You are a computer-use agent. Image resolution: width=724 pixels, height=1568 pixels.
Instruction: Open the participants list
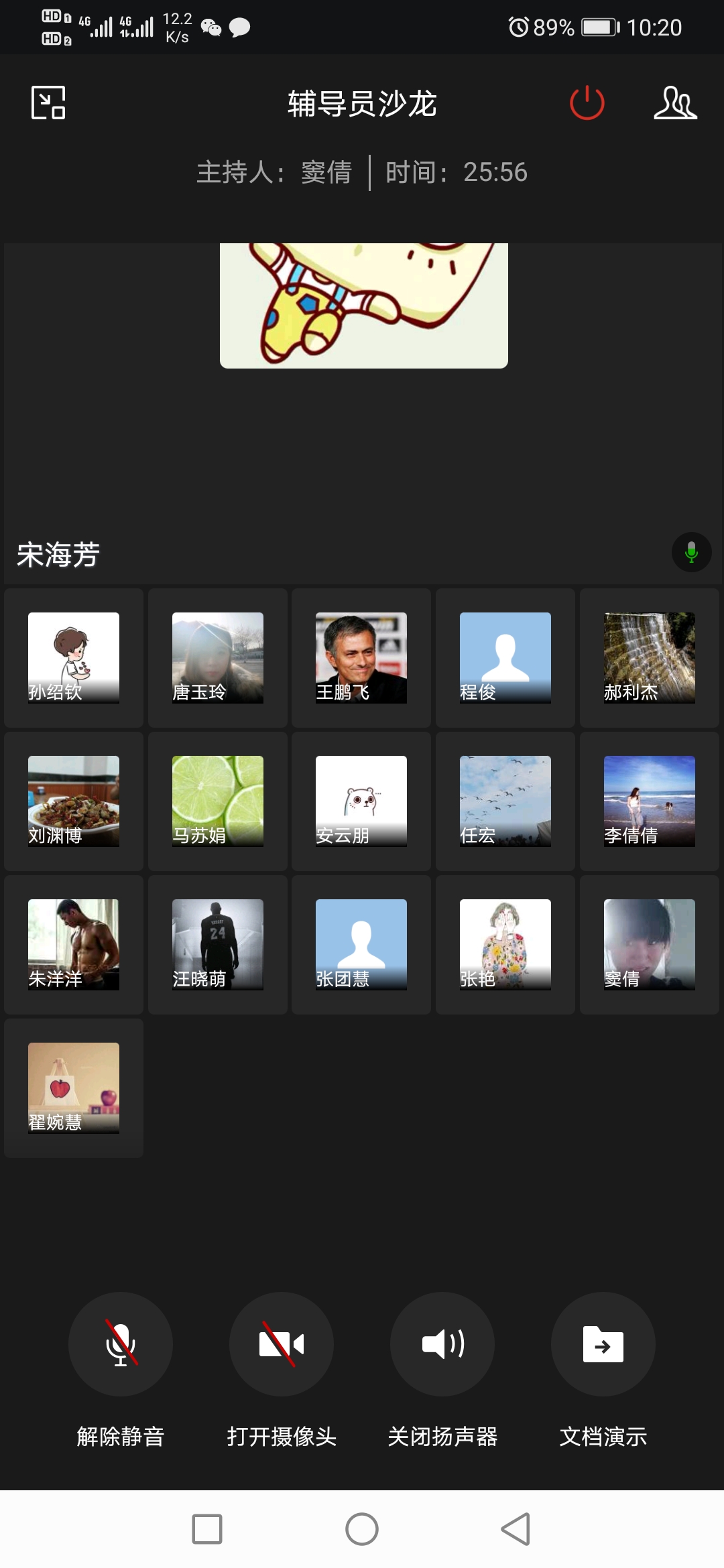(675, 103)
